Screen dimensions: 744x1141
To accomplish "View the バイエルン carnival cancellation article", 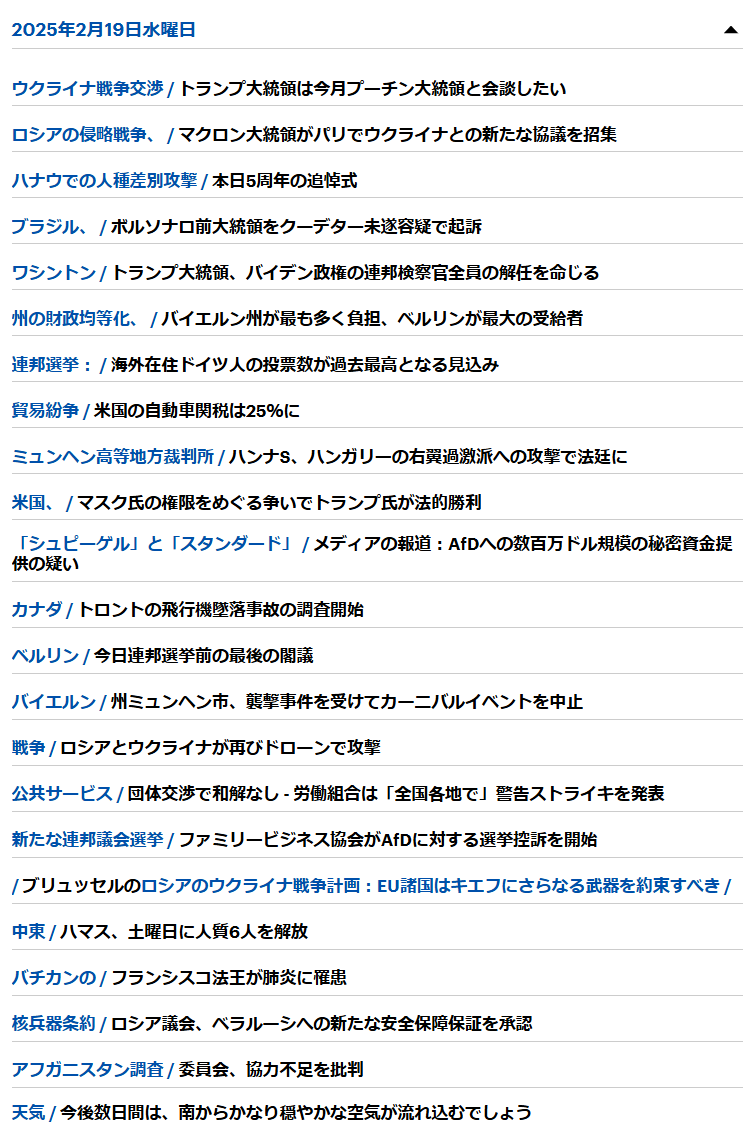I will 297,701.
